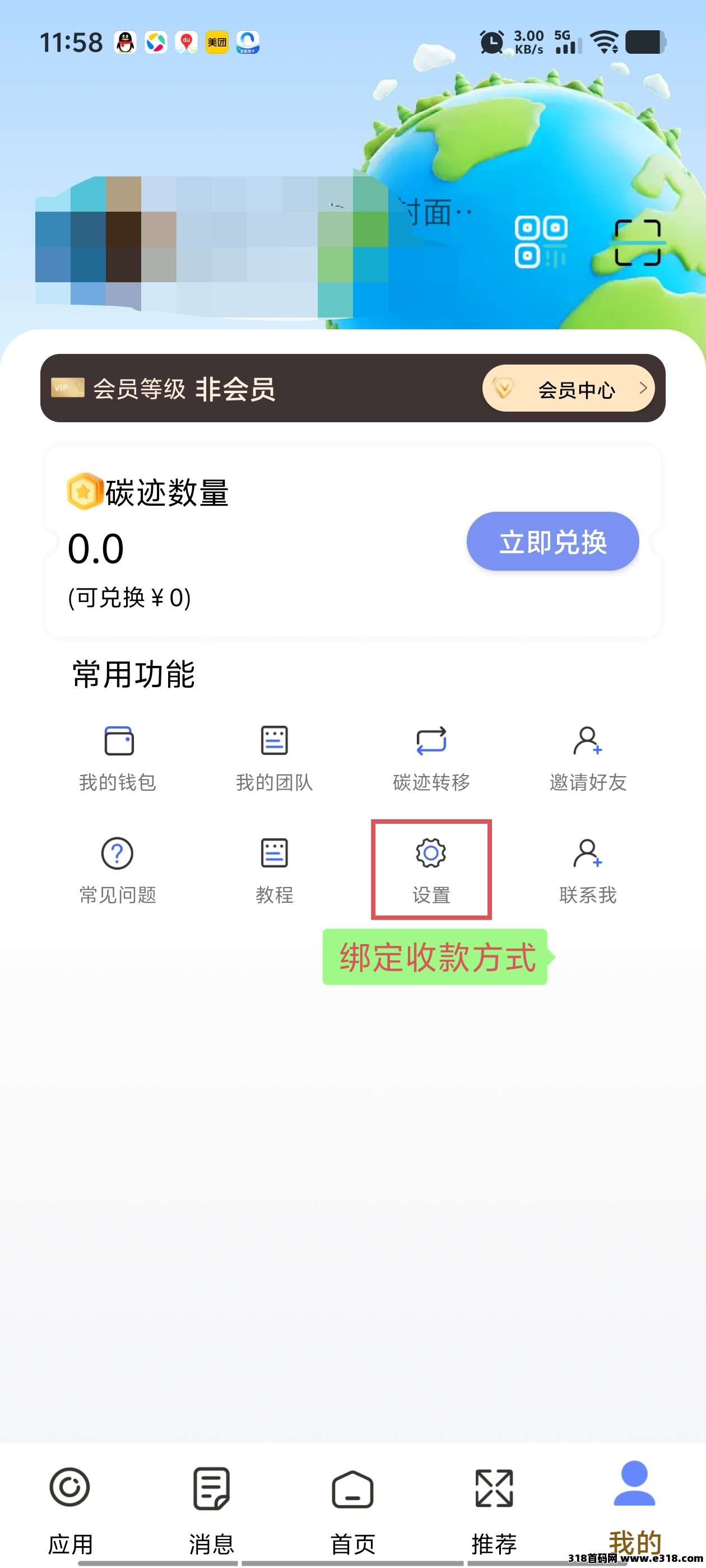
Task: Open the scan icon
Action: (x=637, y=242)
